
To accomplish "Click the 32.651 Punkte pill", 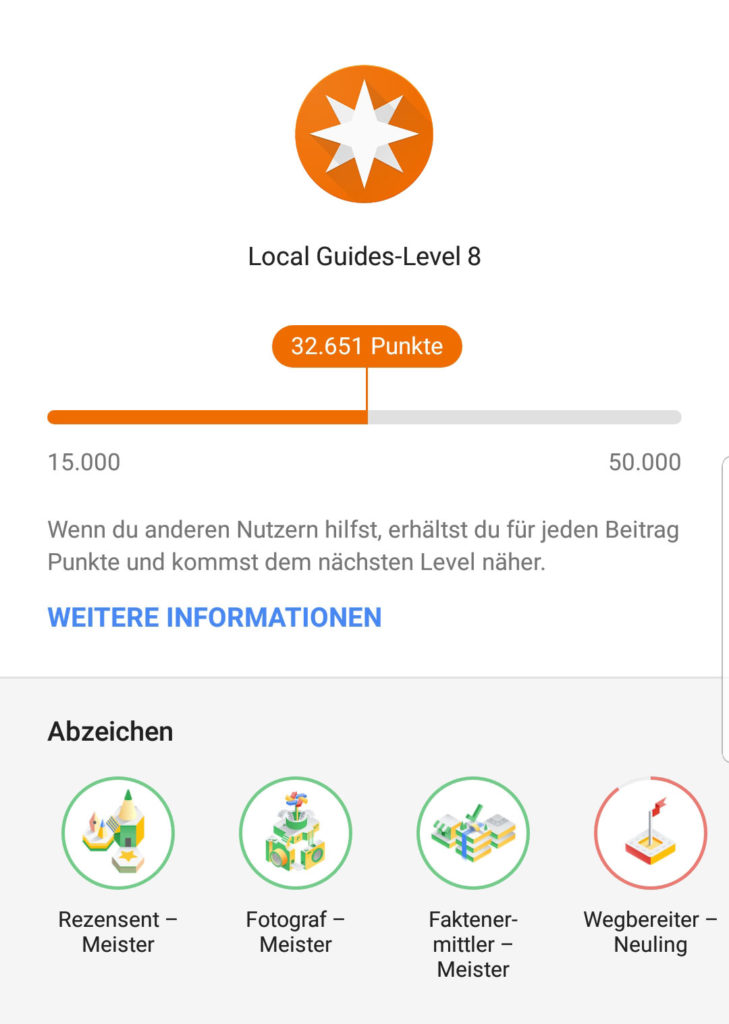I will (366, 346).
